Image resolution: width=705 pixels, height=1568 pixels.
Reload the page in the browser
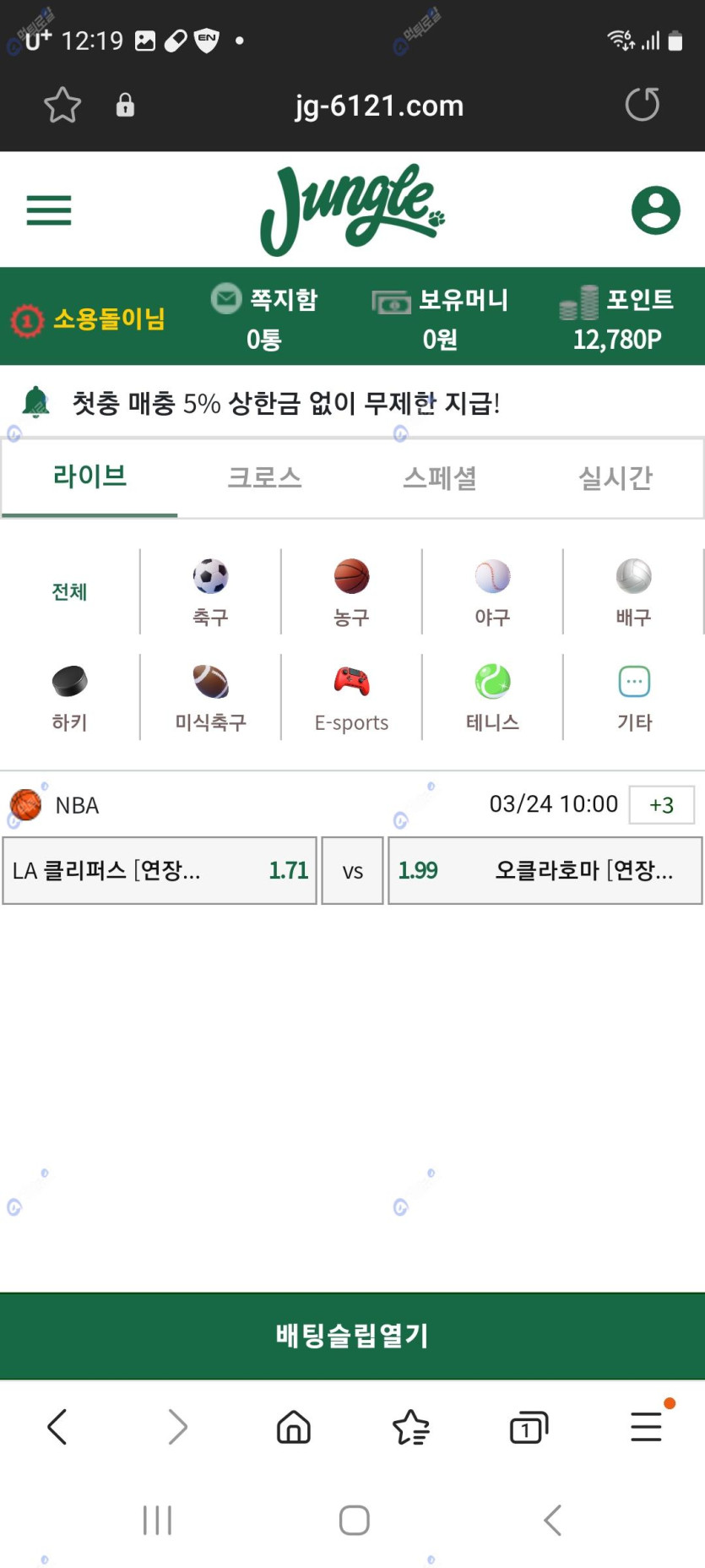pyautogui.click(x=642, y=105)
